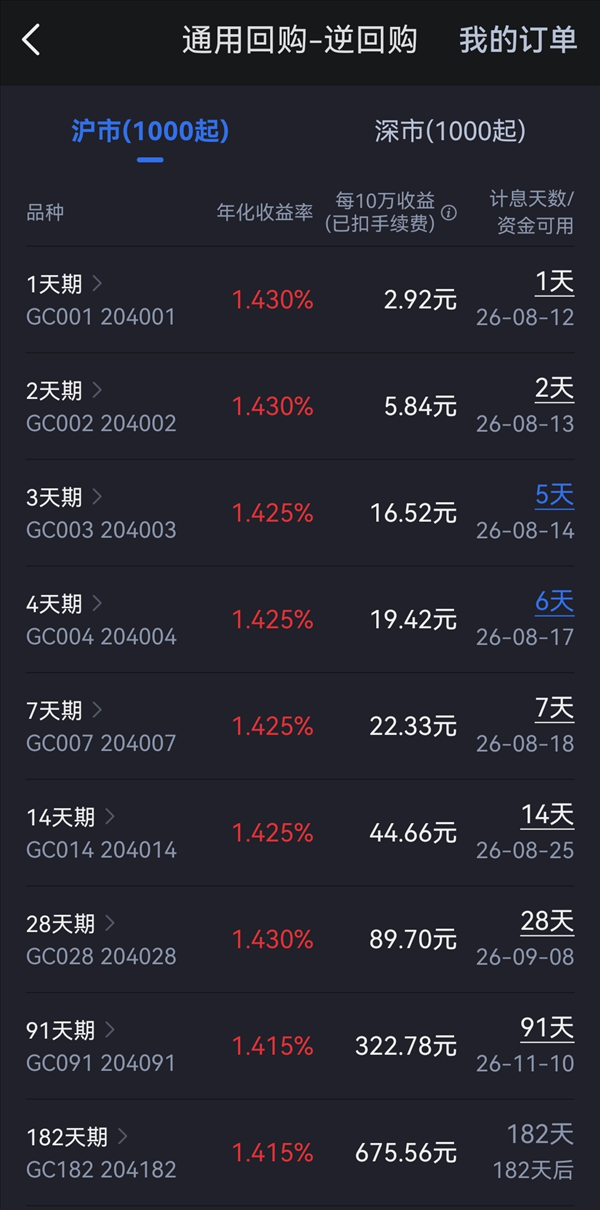Switch to the 深市(1000起) tab
Viewport: 600px width, 1210px height.
pyautogui.click(x=450, y=131)
